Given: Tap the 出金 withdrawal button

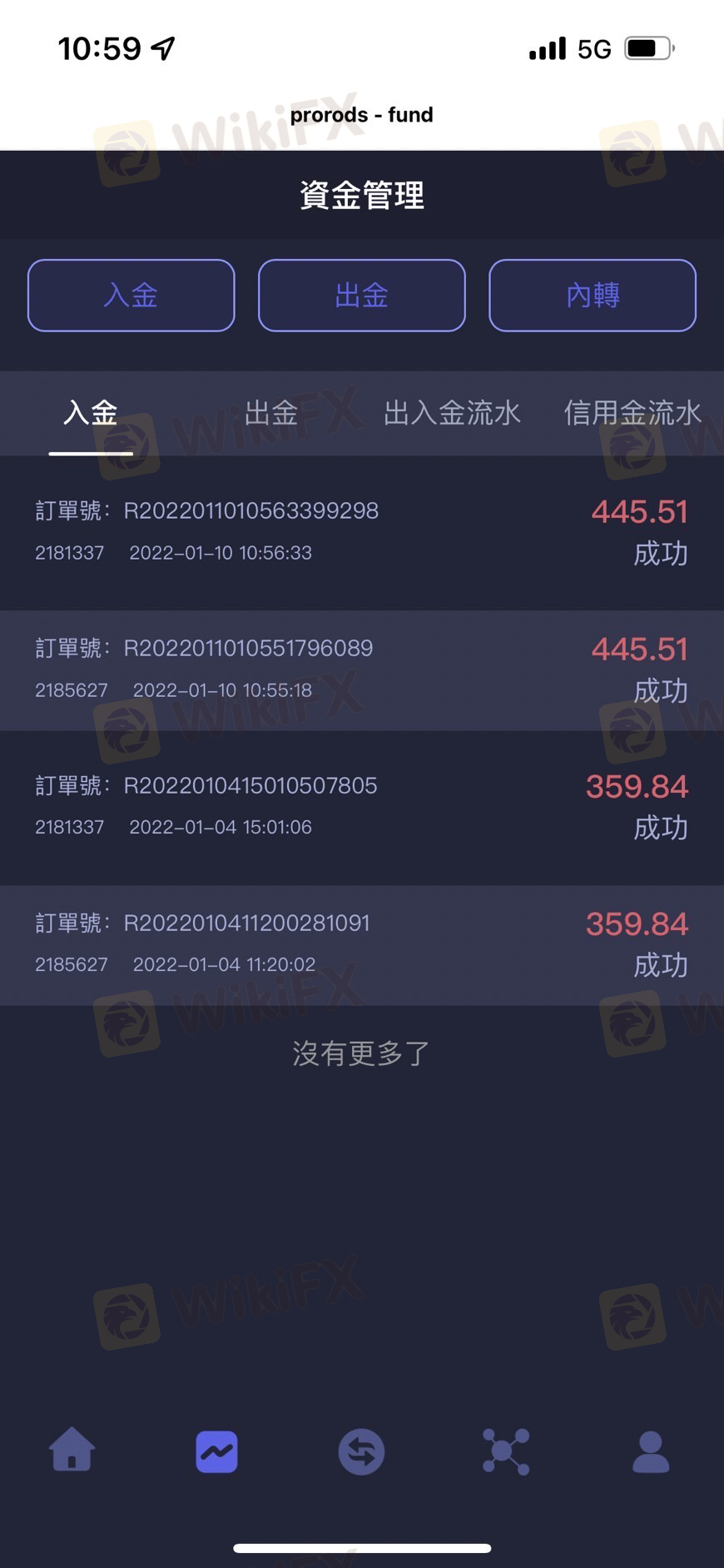Looking at the screenshot, I should pyautogui.click(x=361, y=296).
